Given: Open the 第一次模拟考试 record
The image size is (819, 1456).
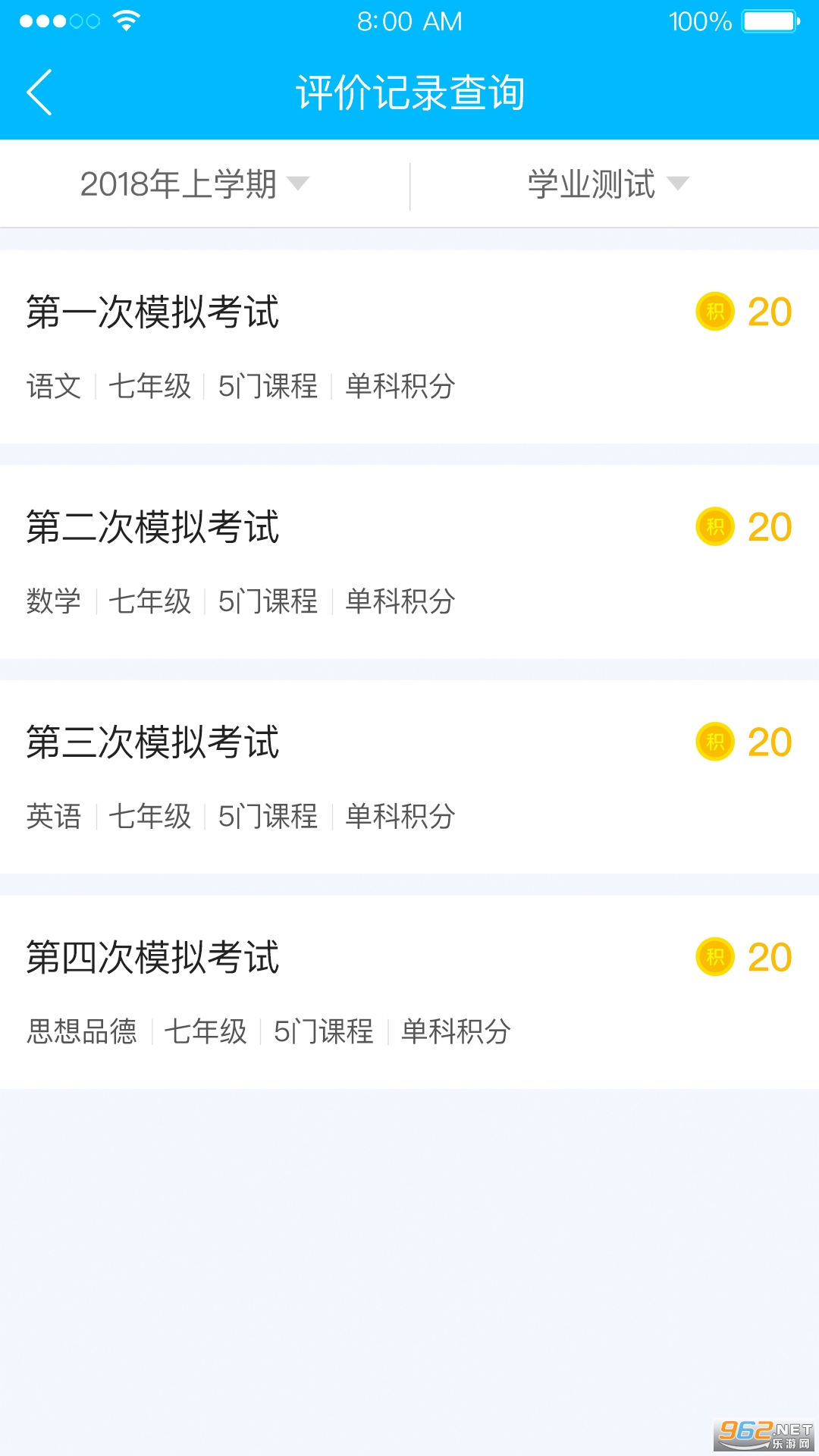Looking at the screenshot, I should (x=409, y=347).
